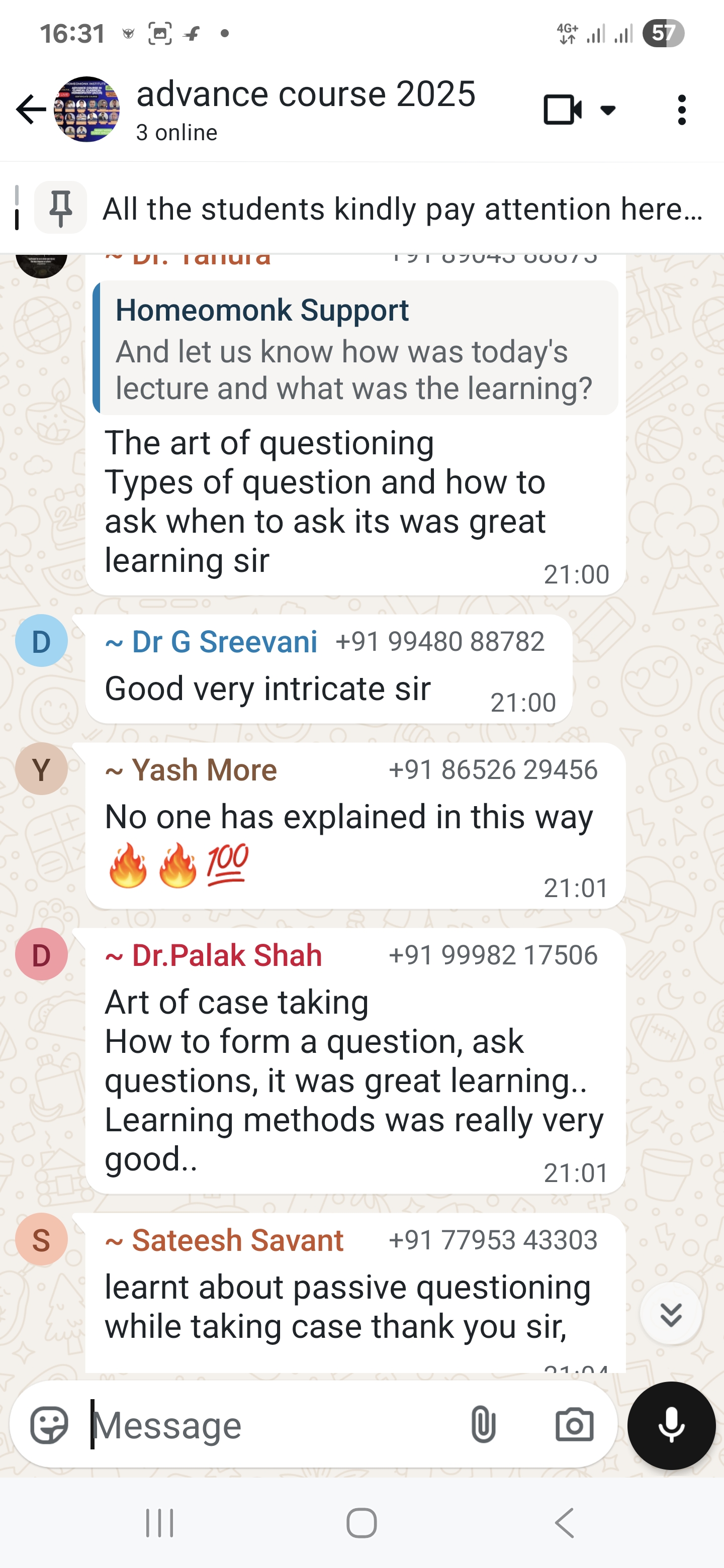Focus the Message text field

click(274, 1424)
